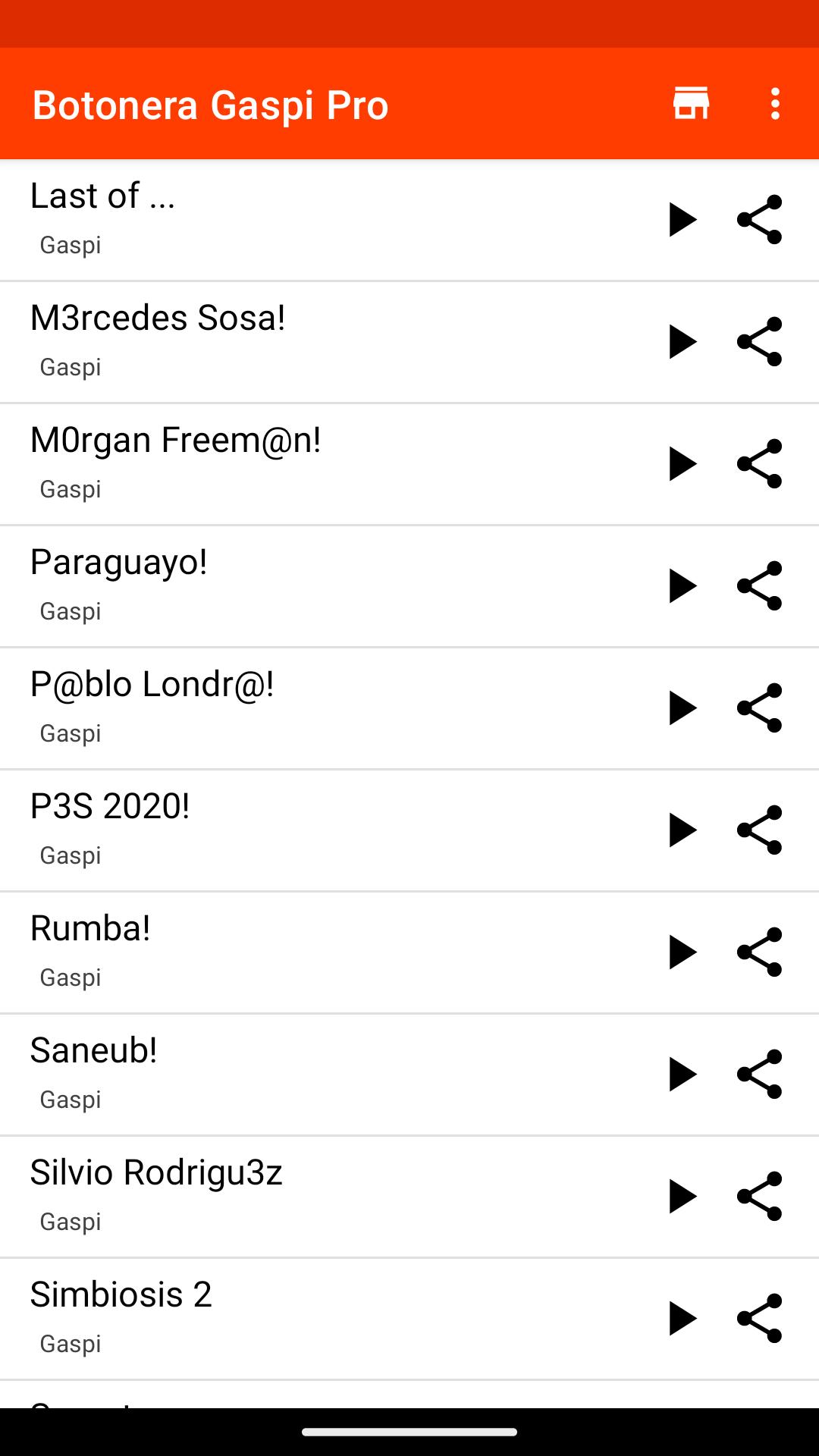Play the M0rgan Freem@n! sound

[682, 464]
